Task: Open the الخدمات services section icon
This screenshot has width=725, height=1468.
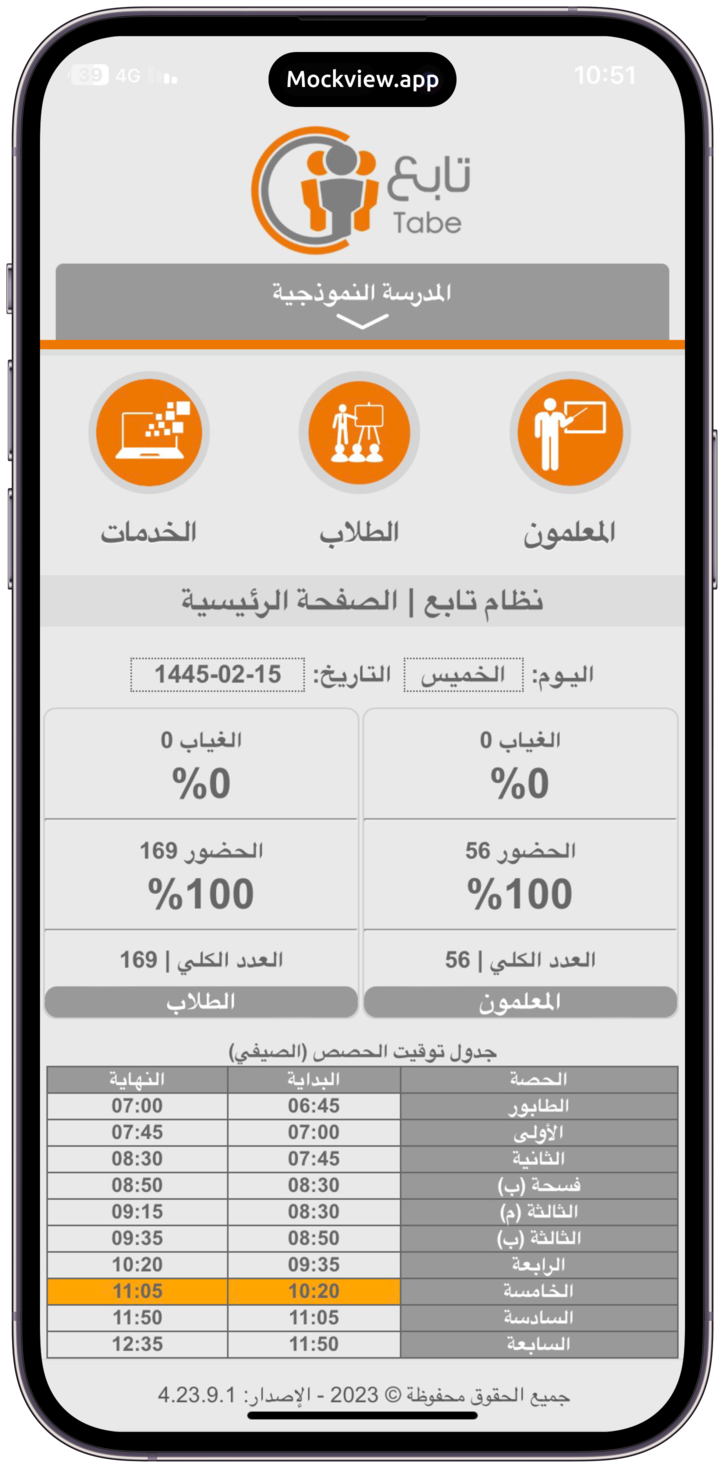Action: click(149, 433)
